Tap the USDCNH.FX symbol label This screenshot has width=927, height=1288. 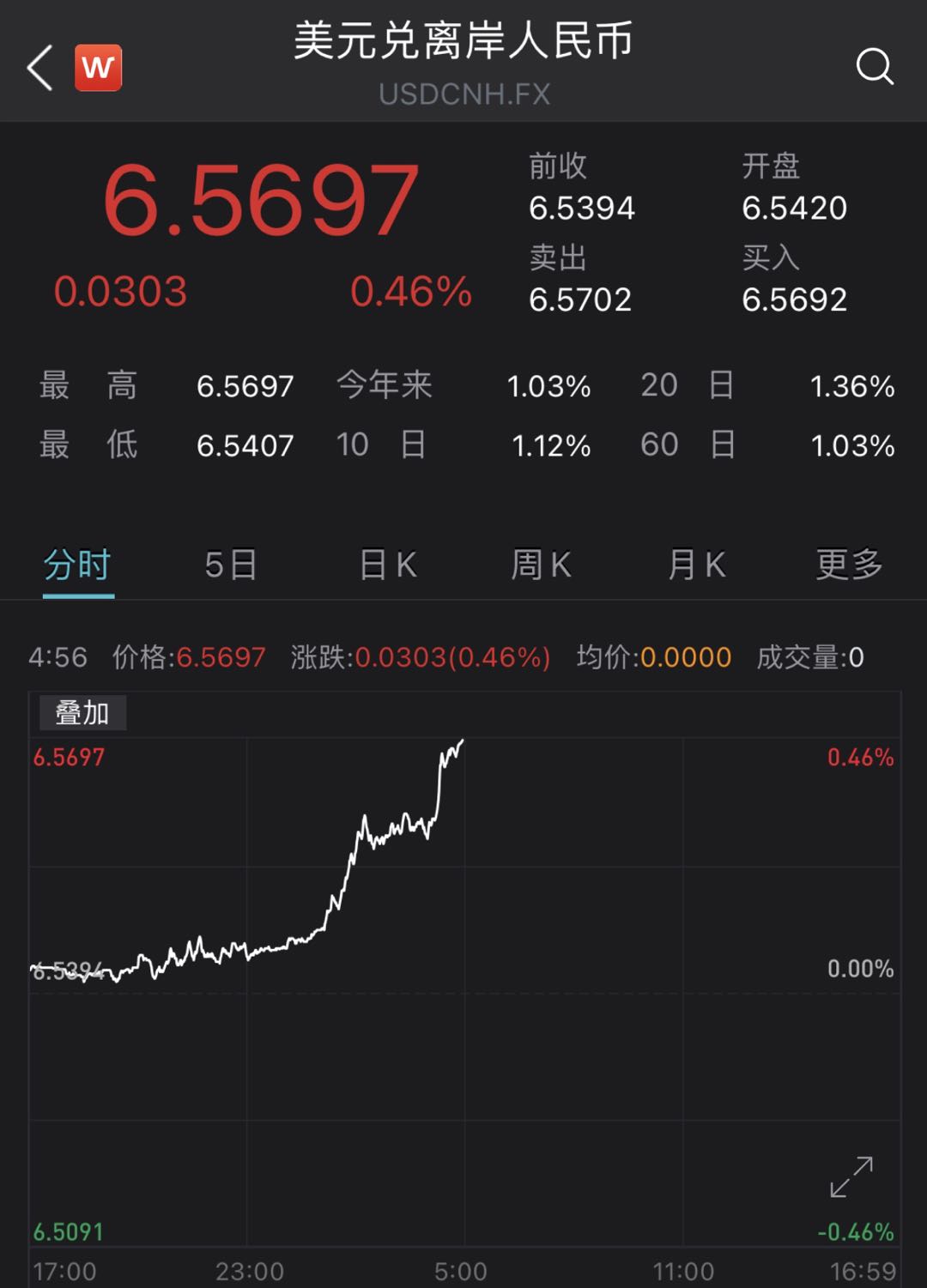[463, 94]
